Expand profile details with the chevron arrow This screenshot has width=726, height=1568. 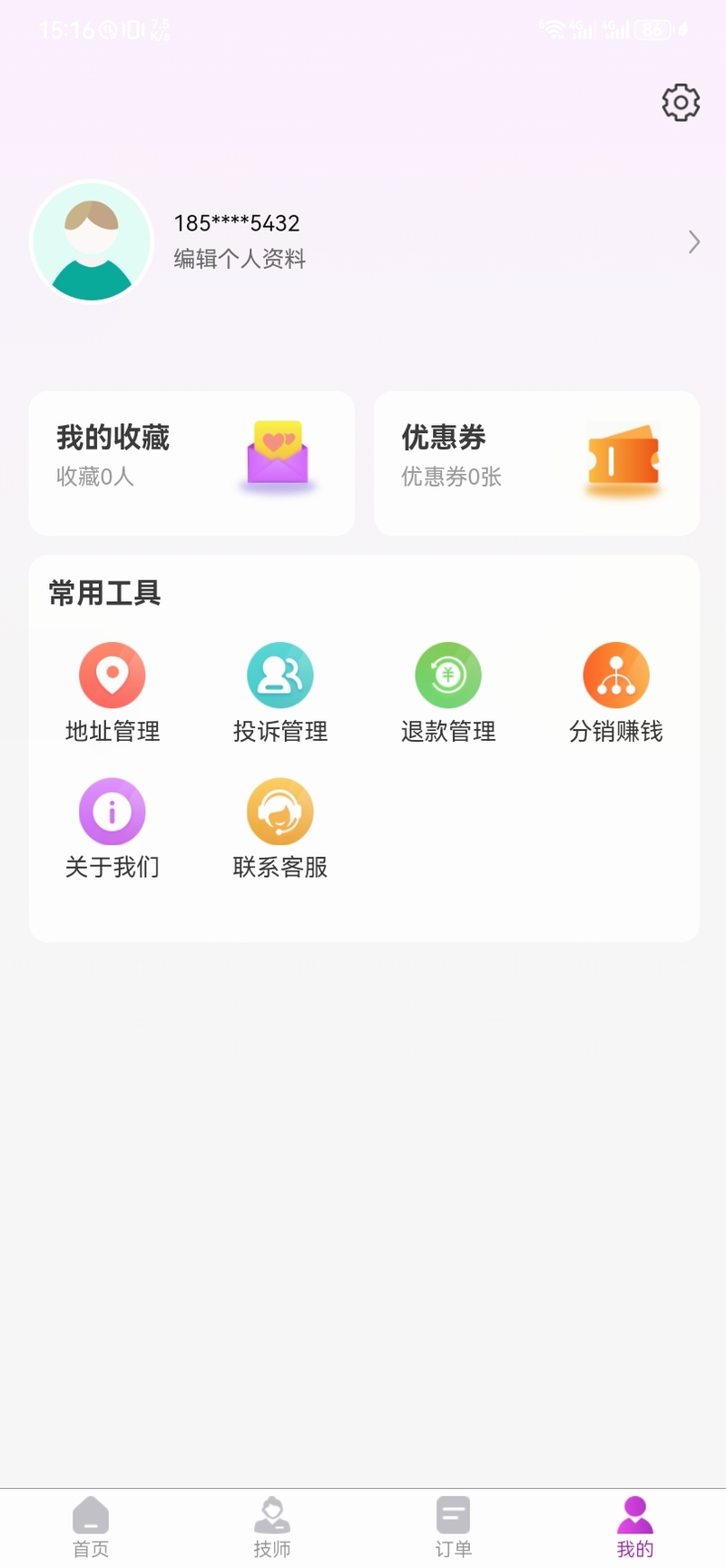[694, 242]
